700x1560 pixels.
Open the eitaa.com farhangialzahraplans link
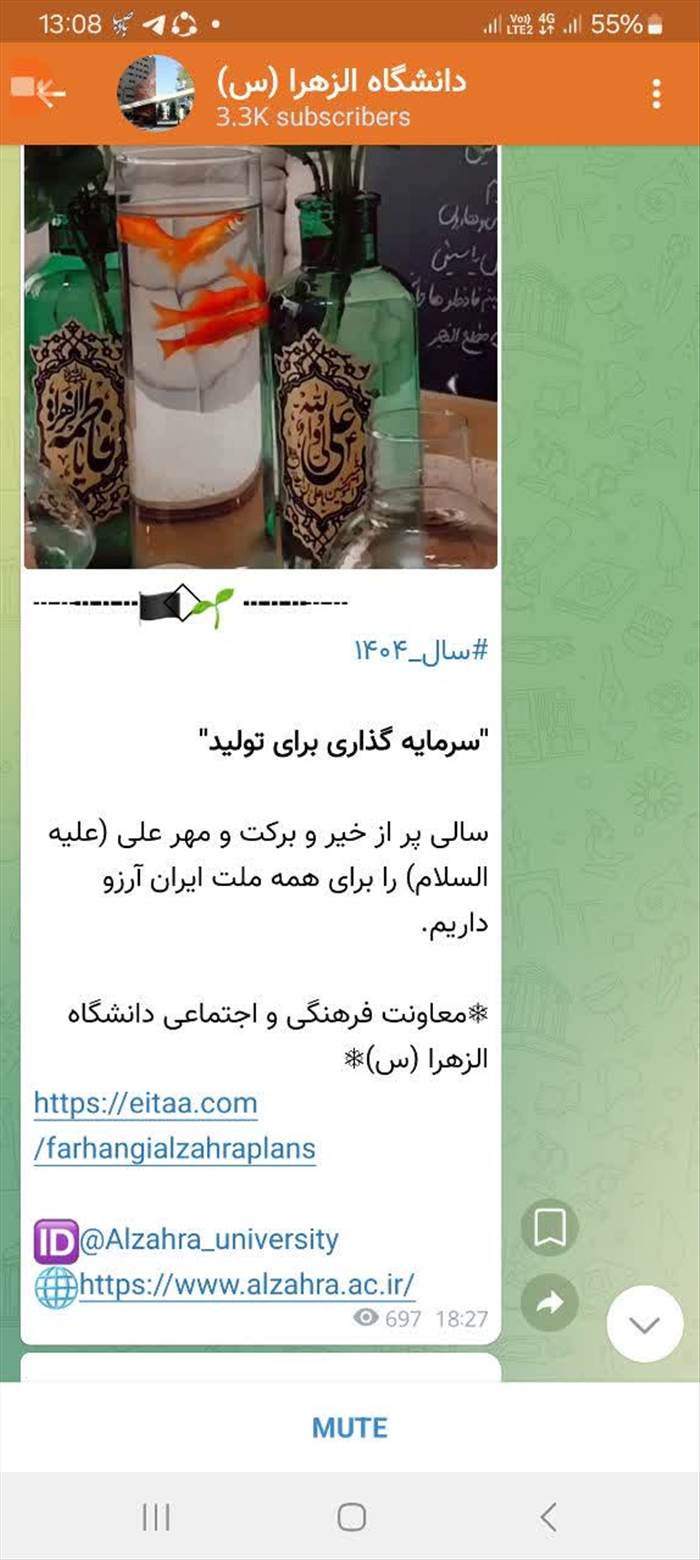coord(175,1126)
